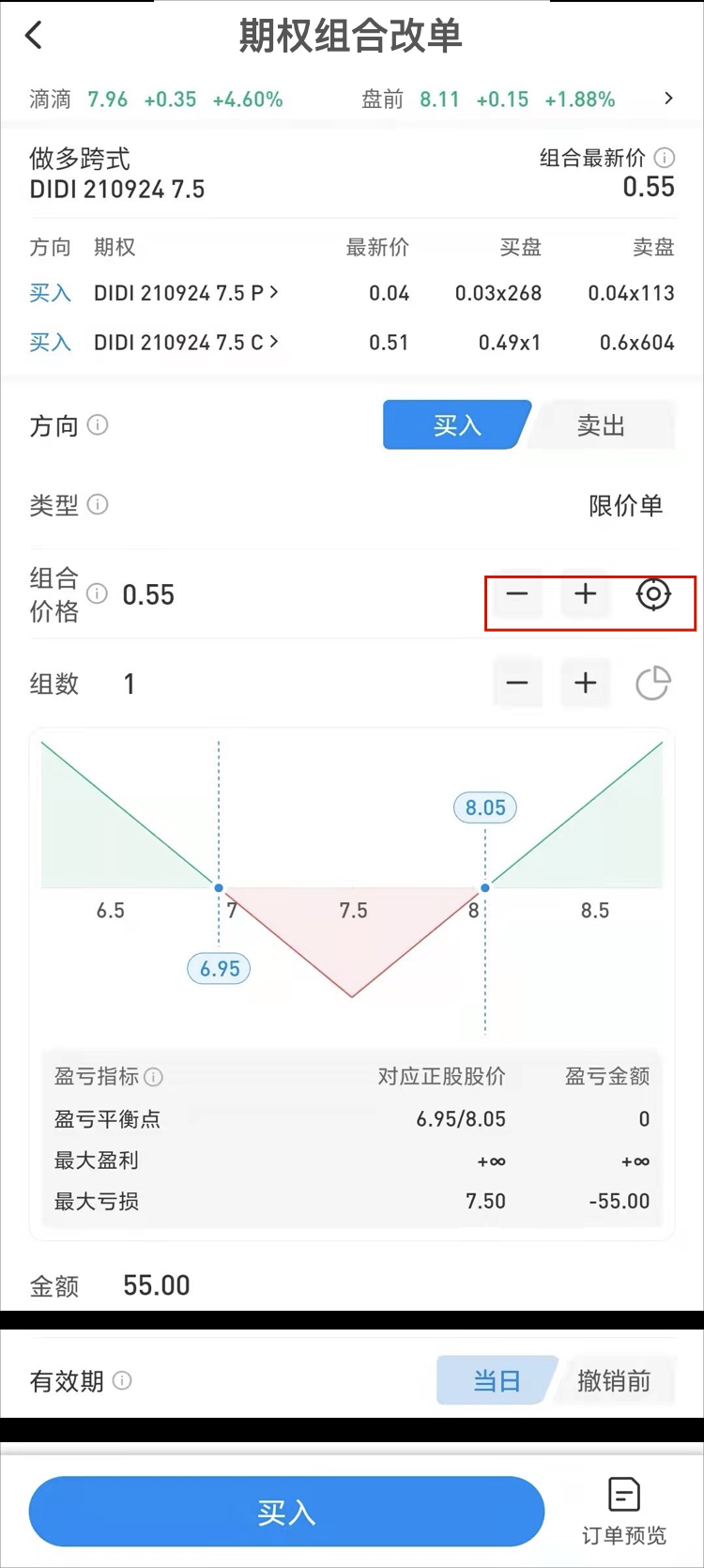Click the back arrow at top left

coord(33,35)
